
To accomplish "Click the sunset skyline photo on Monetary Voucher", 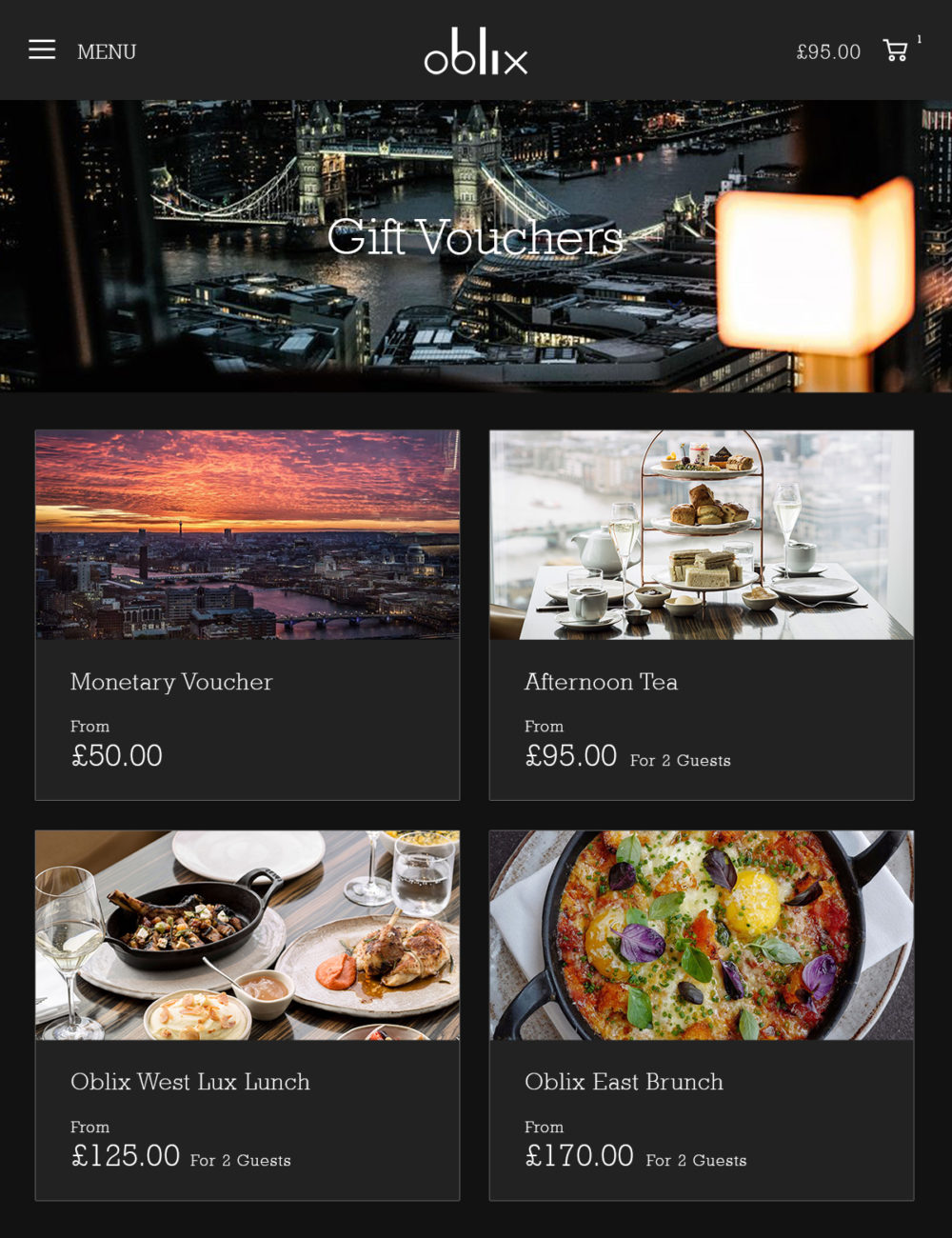I will pyautogui.click(x=247, y=533).
